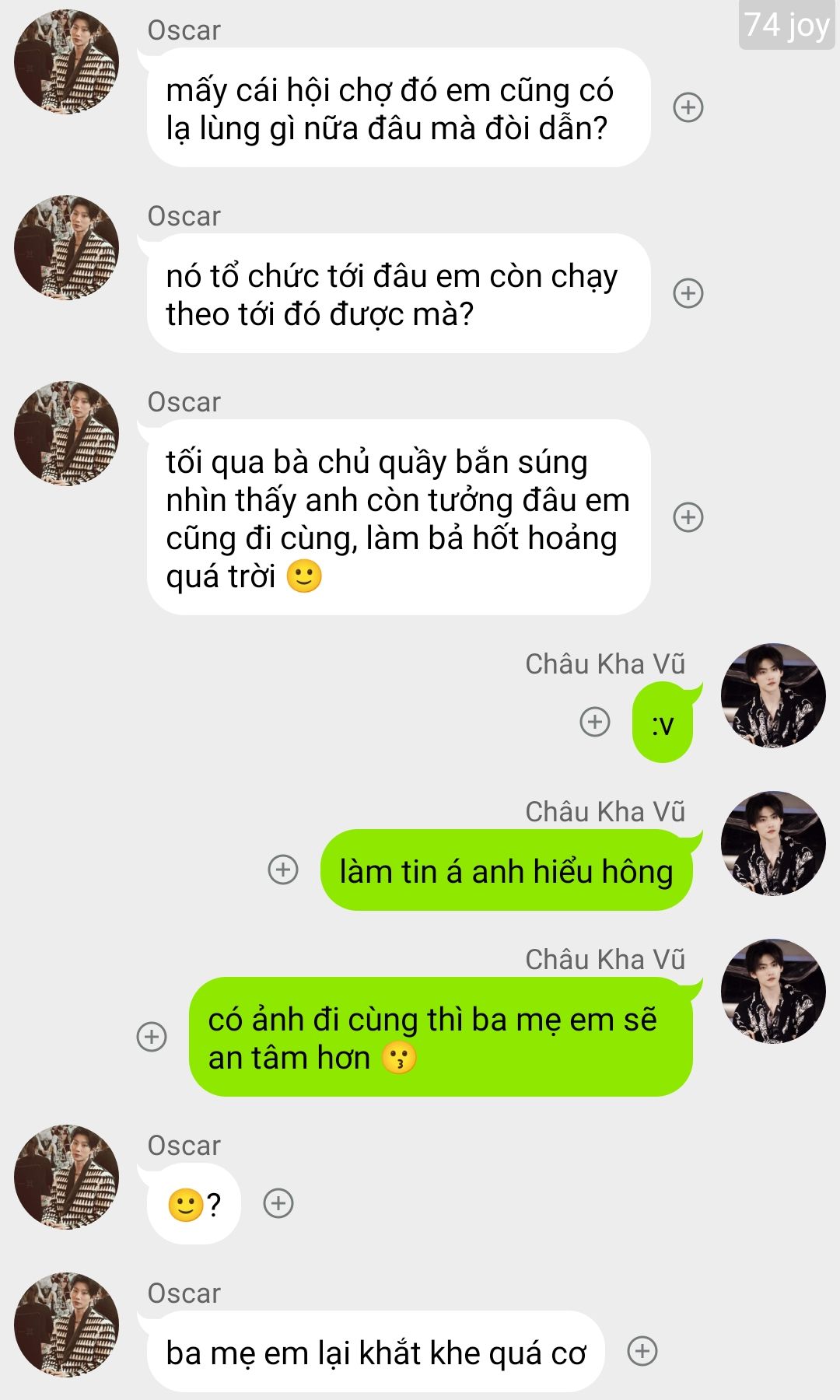The image size is (840, 1400).
Task: Tap the plus icon beside "mấy cái hội chợ" message
Action: pyautogui.click(x=688, y=107)
